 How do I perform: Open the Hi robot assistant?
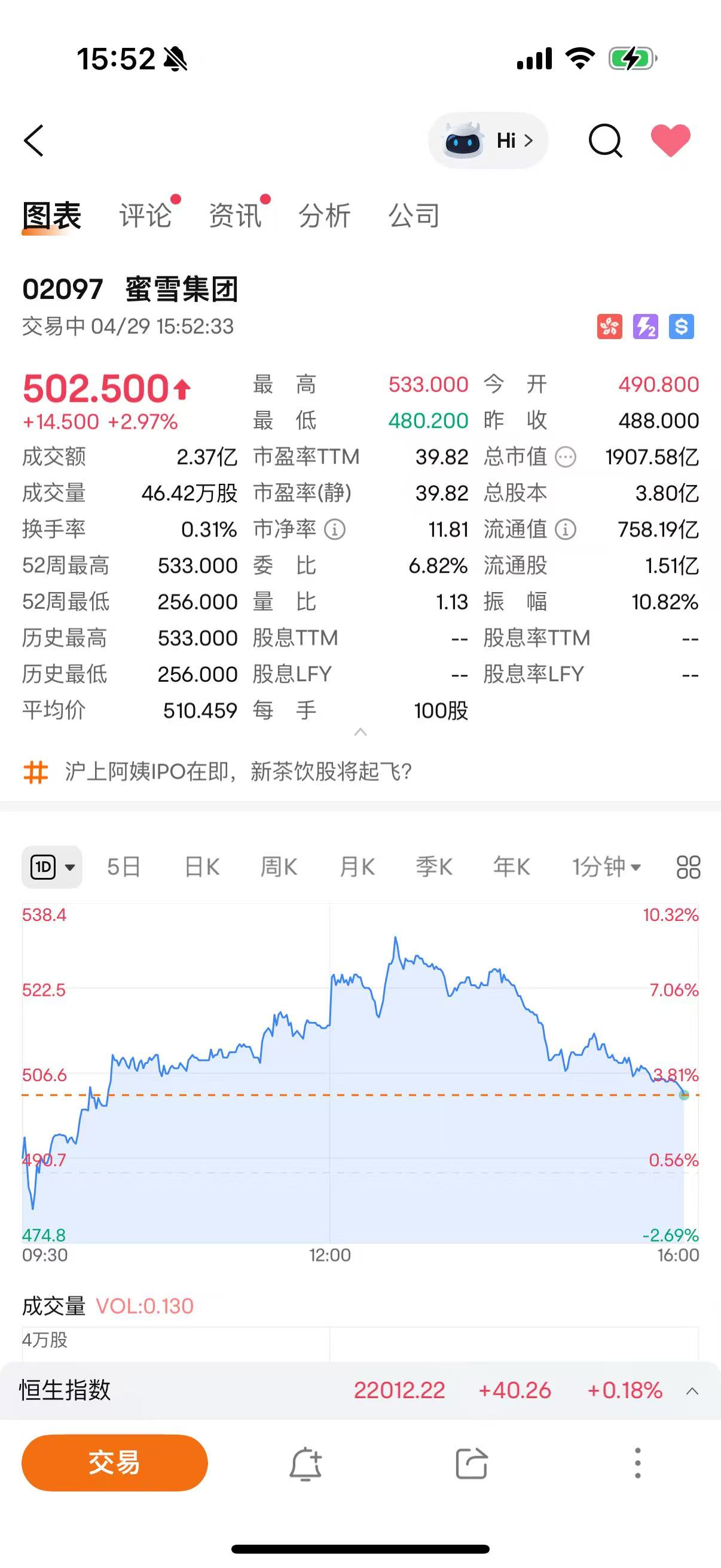point(488,141)
